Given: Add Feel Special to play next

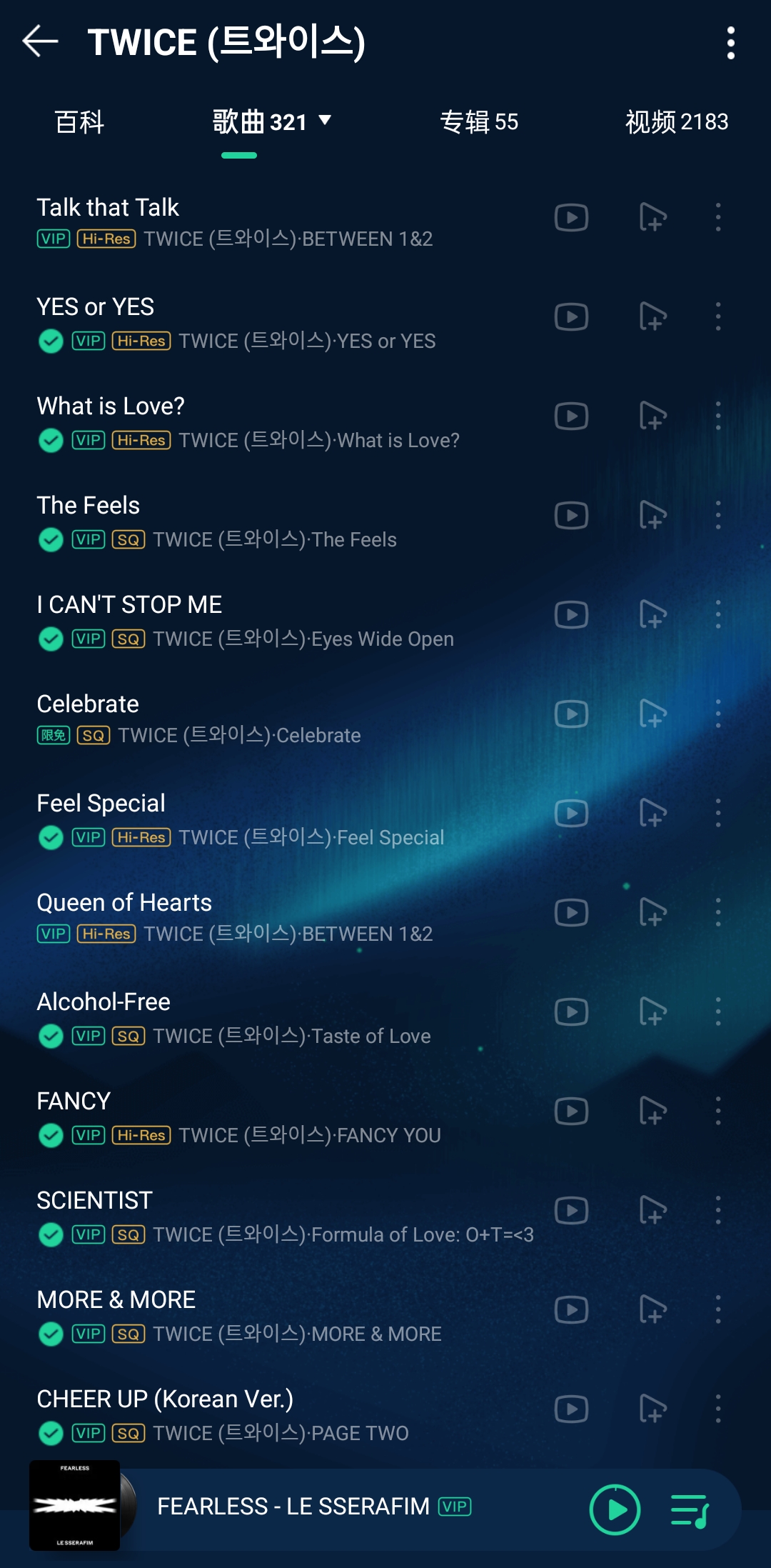Looking at the screenshot, I should (x=652, y=814).
